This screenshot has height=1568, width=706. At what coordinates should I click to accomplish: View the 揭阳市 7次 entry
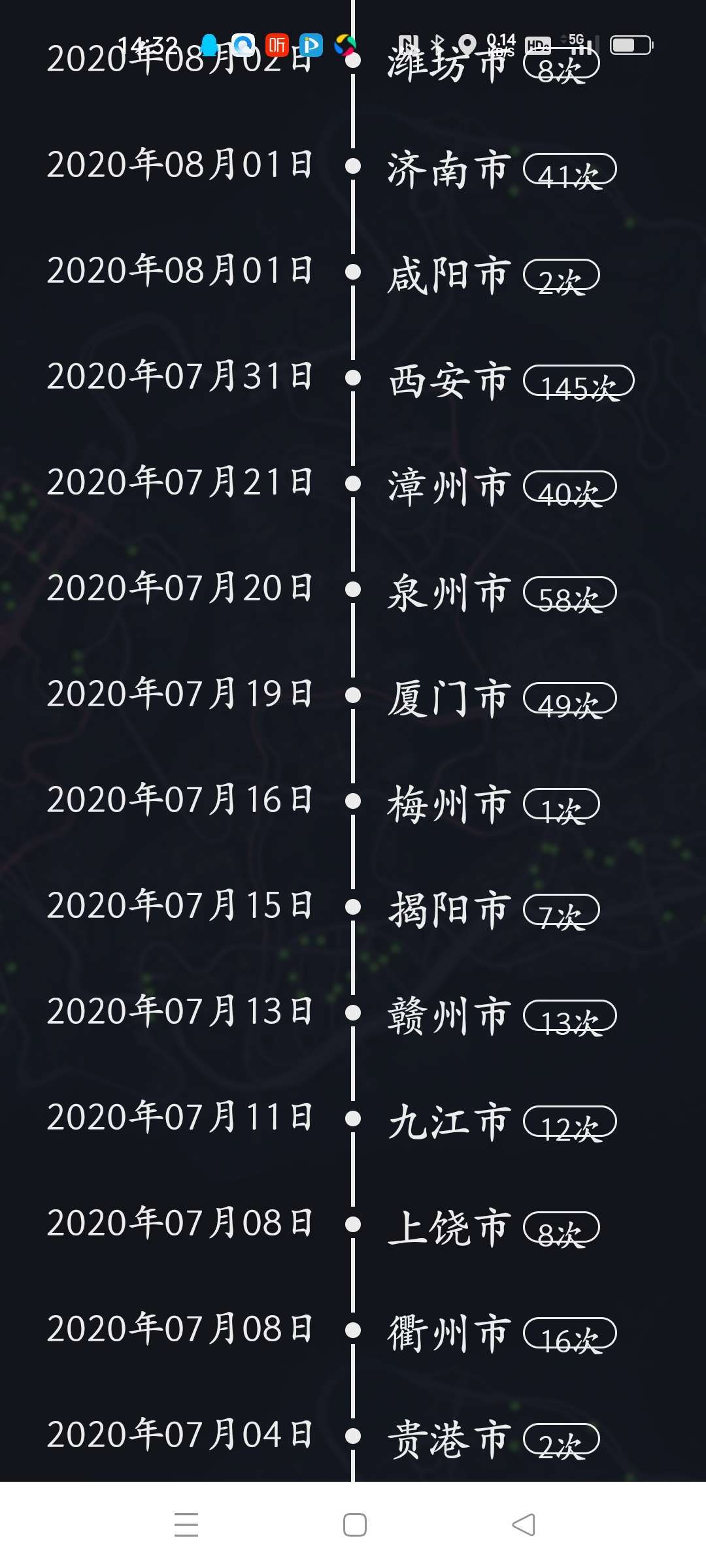click(493, 910)
